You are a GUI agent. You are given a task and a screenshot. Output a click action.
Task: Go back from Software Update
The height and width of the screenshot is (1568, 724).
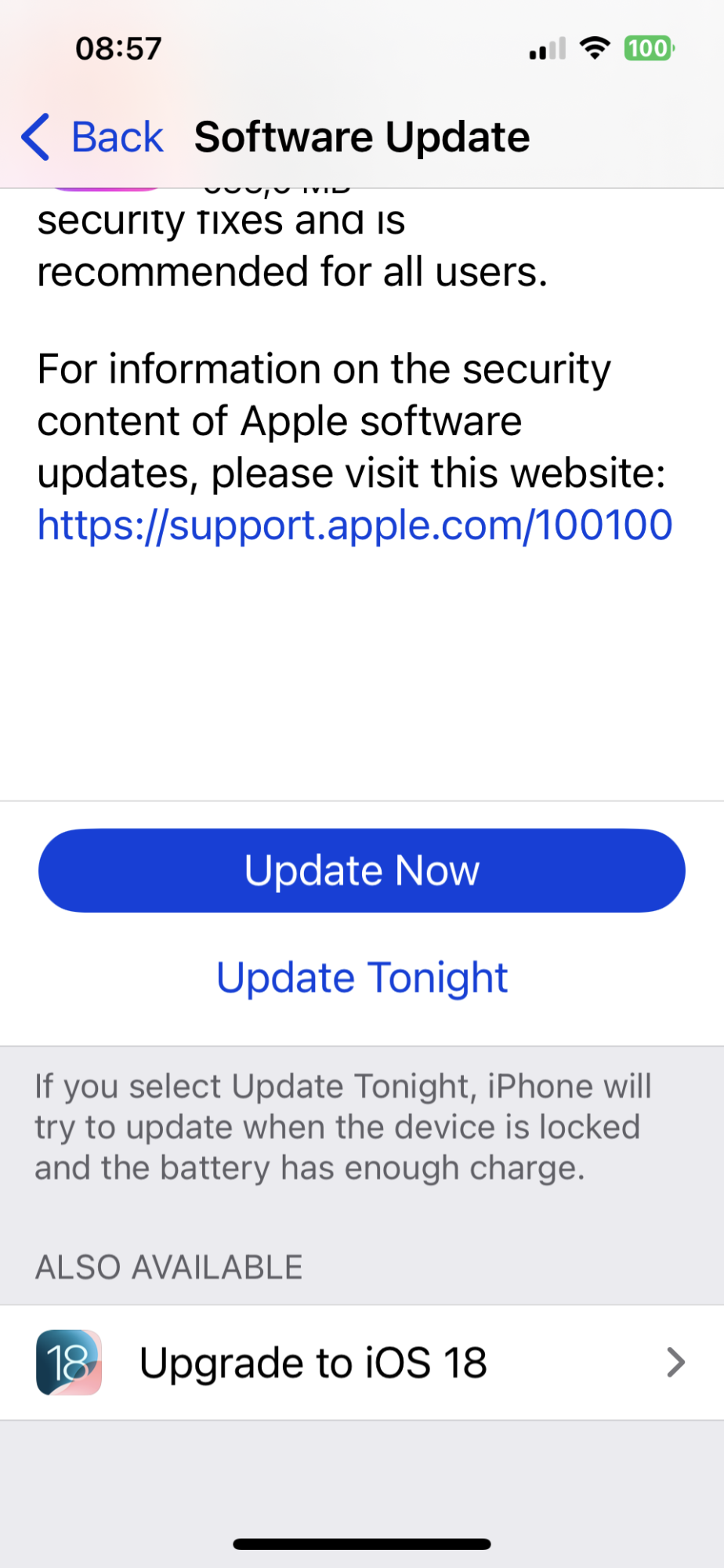pos(92,137)
